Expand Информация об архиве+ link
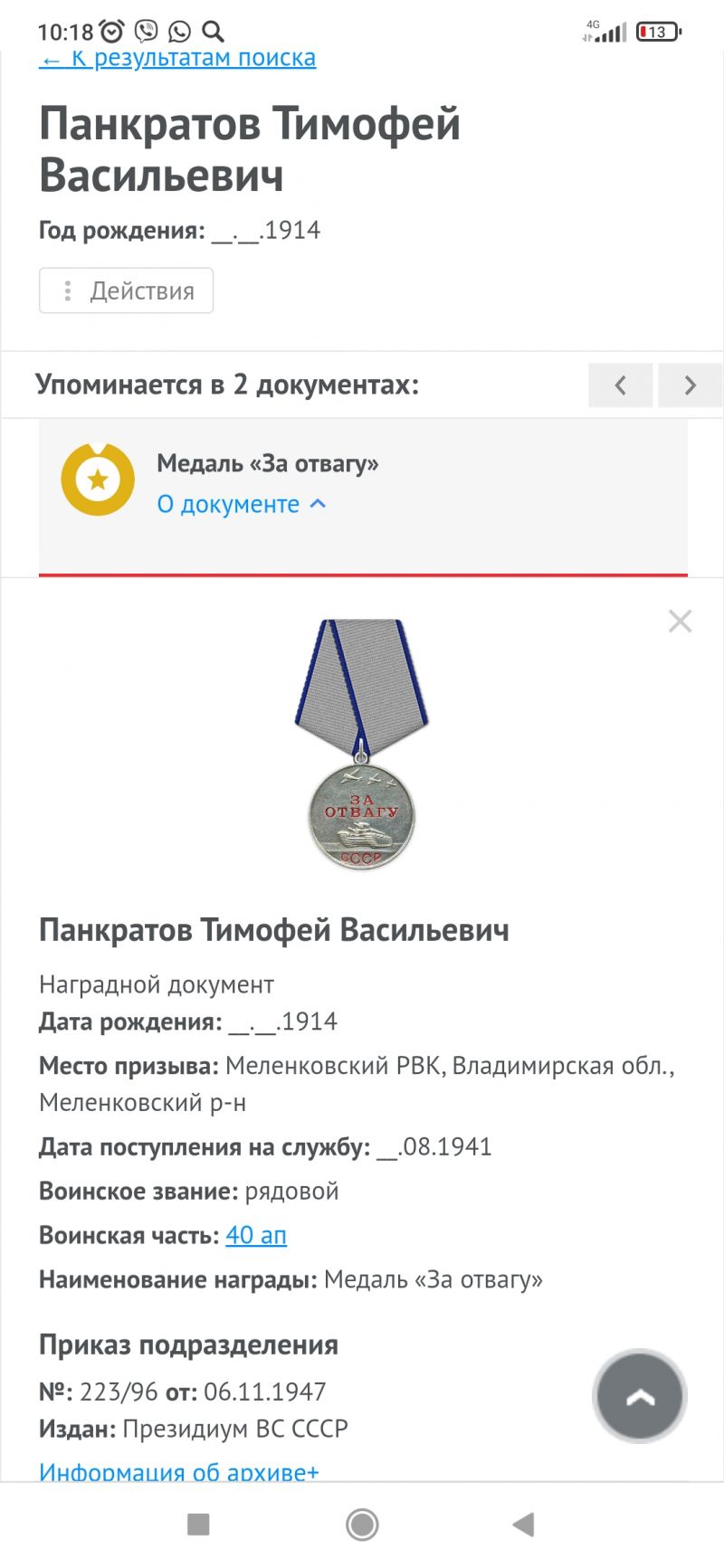Image resolution: width=724 pixels, height=1568 pixels. [x=179, y=1471]
